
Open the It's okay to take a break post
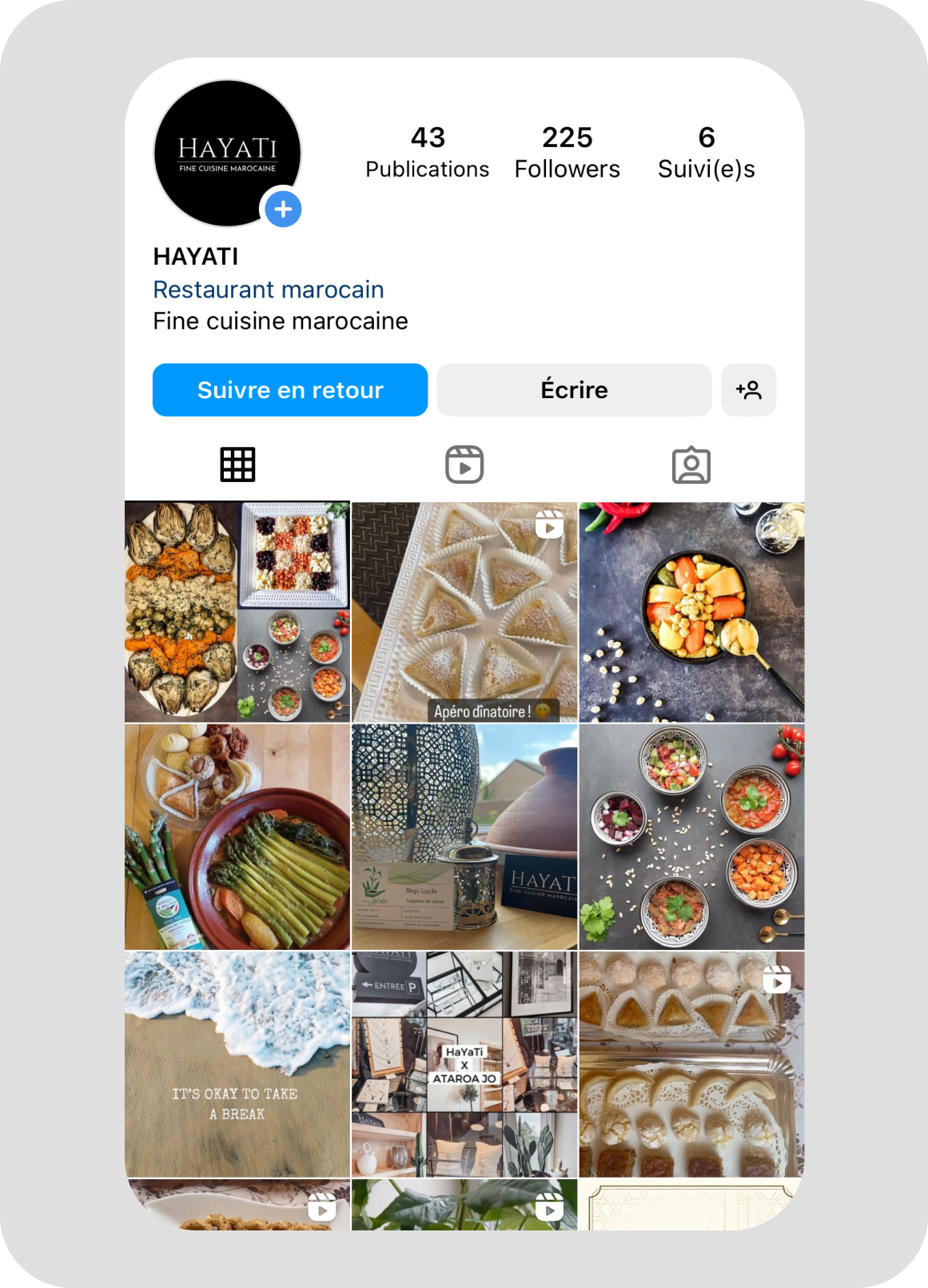coord(237,1064)
